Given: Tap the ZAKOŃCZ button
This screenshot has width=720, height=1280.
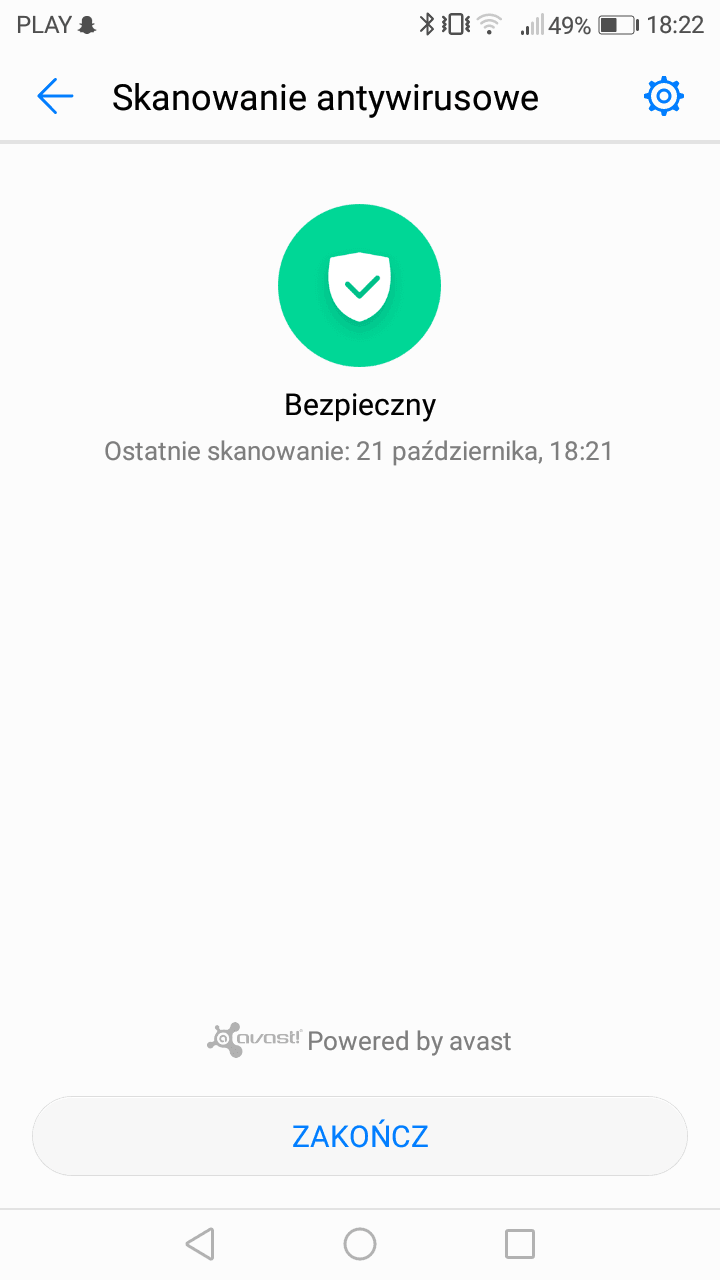Looking at the screenshot, I should [360, 1136].
